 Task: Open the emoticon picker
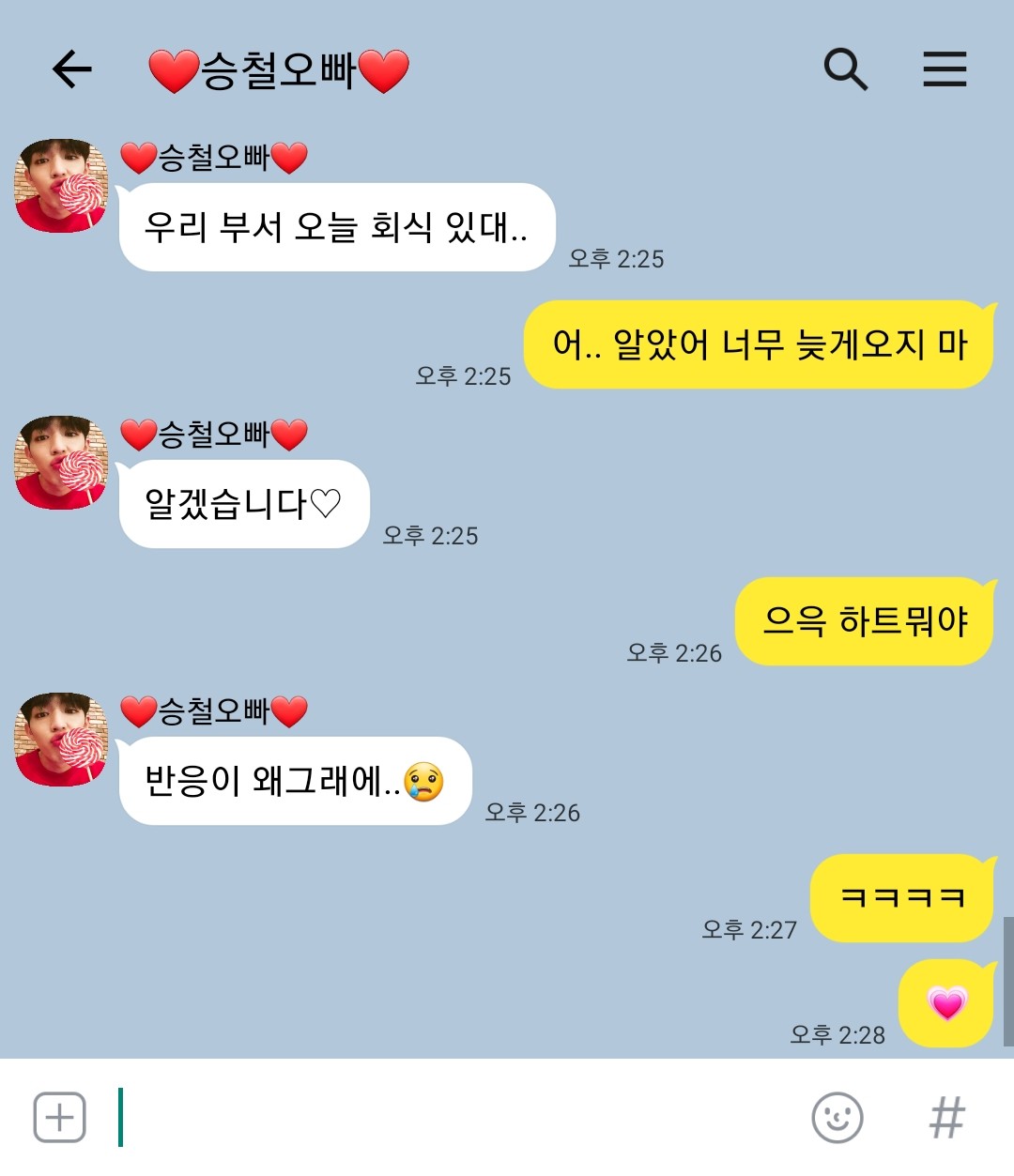(x=837, y=1117)
